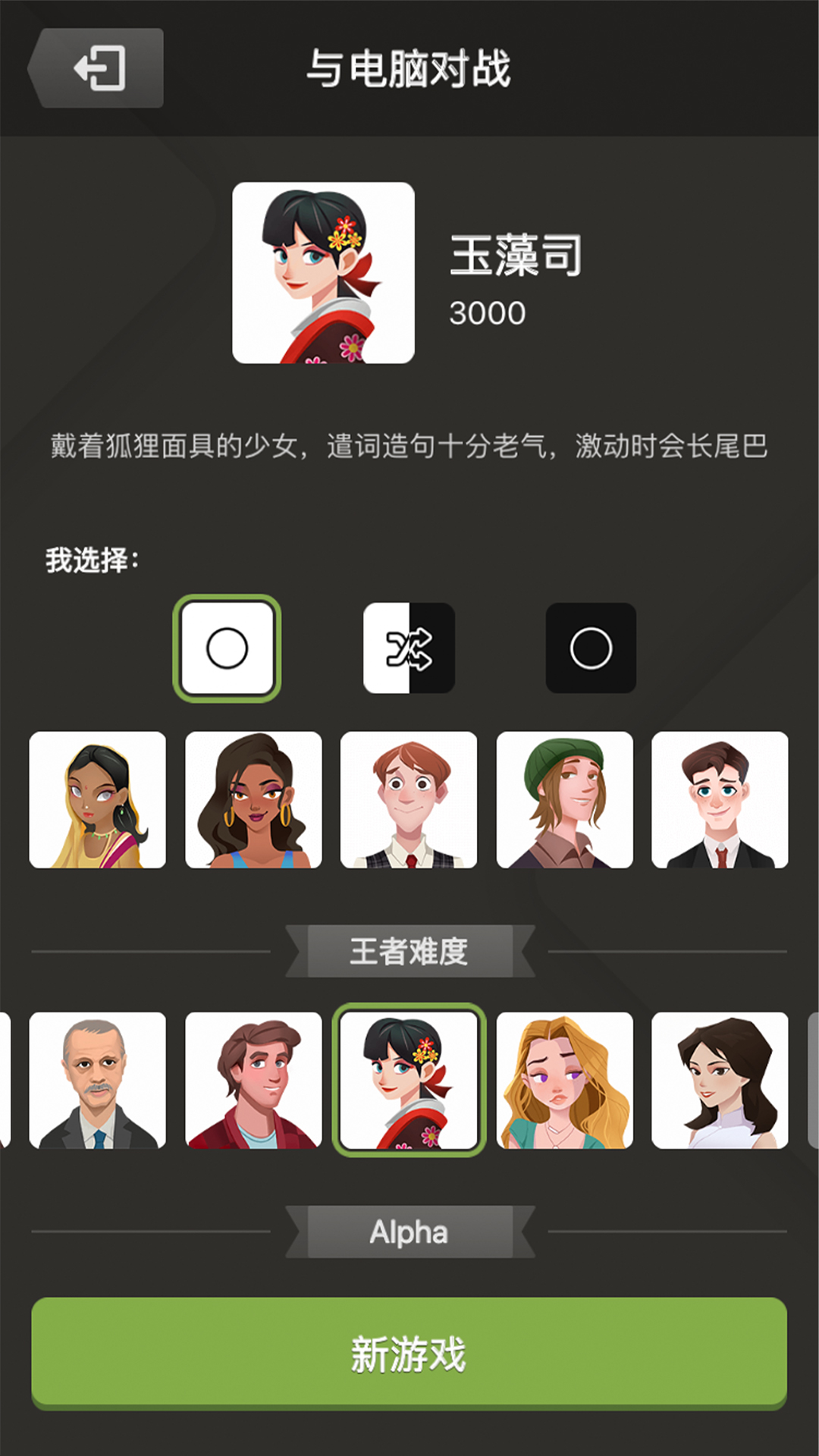Viewport: 819px width, 1456px height.
Task: Select the gray-haired elderly man in Alpha row
Action: (x=96, y=1081)
